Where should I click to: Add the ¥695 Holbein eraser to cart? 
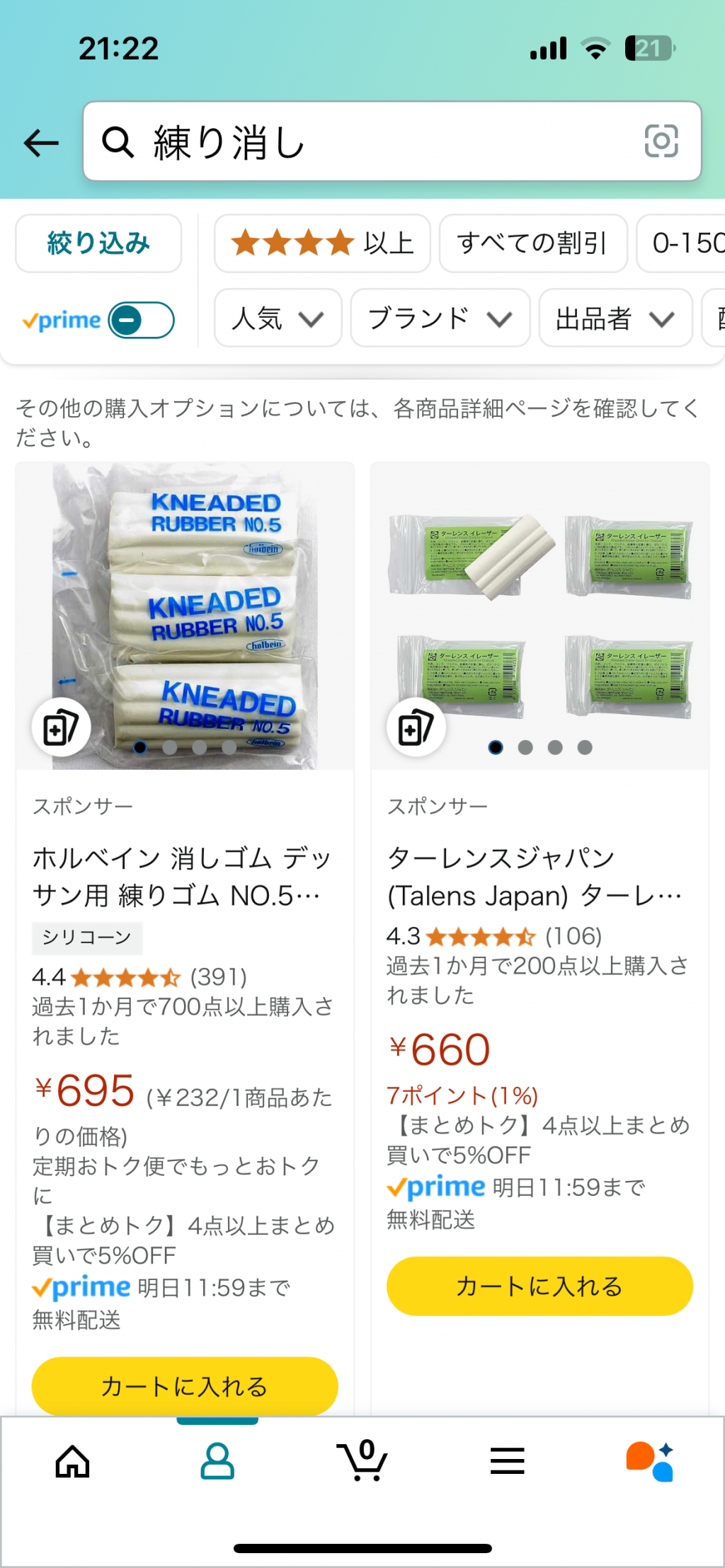[185, 1385]
